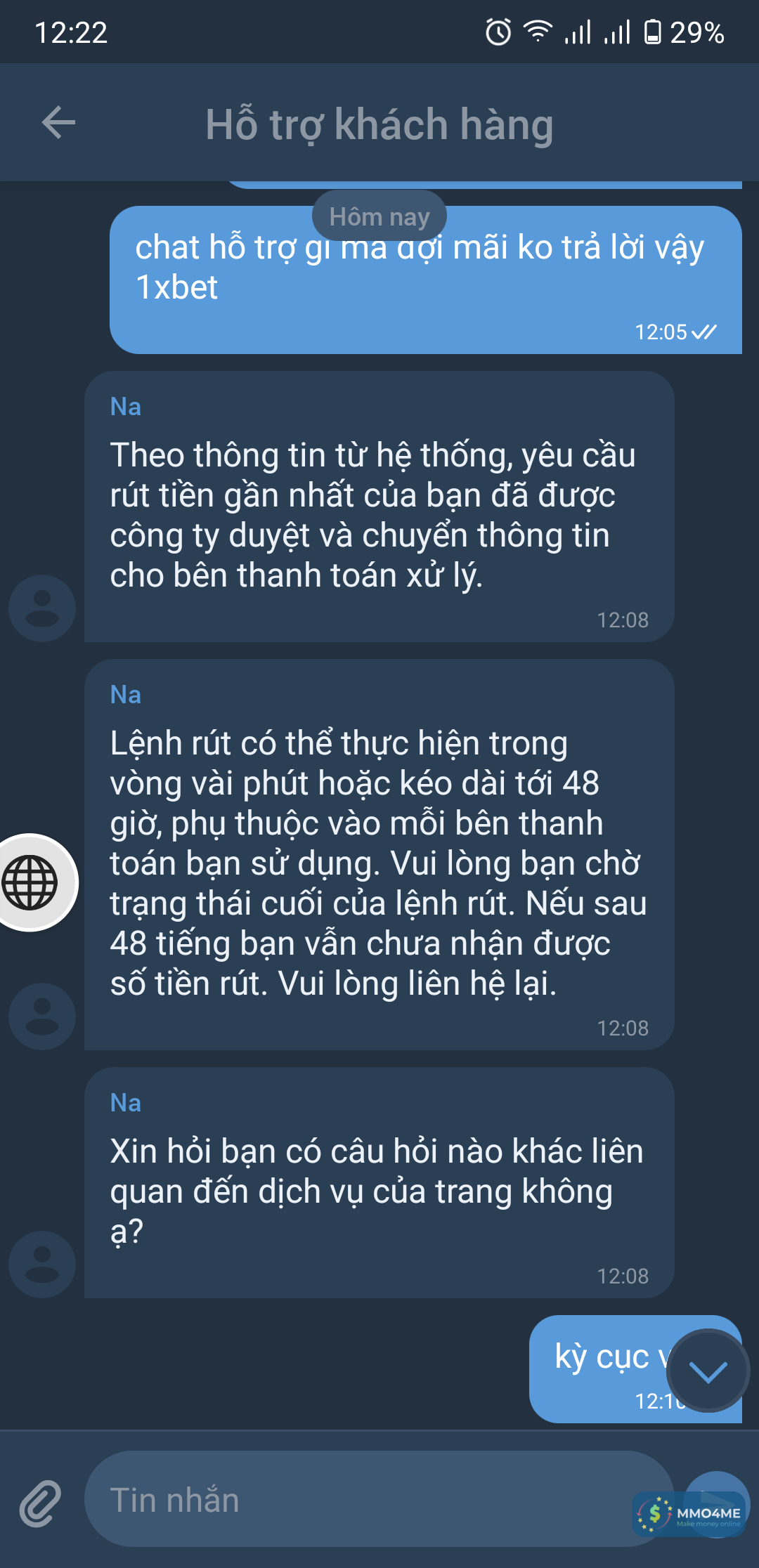Jump to latest messages with down arrow
Image resolution: width=759 pixels, height=1568 pixels.
(708, 1371)
